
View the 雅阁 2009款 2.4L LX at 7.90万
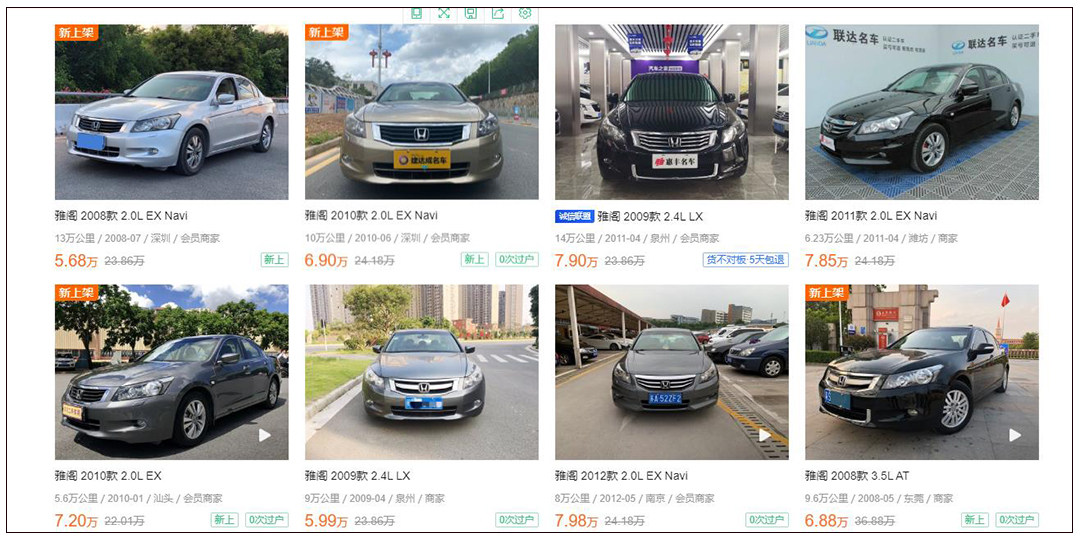(671, 112)
